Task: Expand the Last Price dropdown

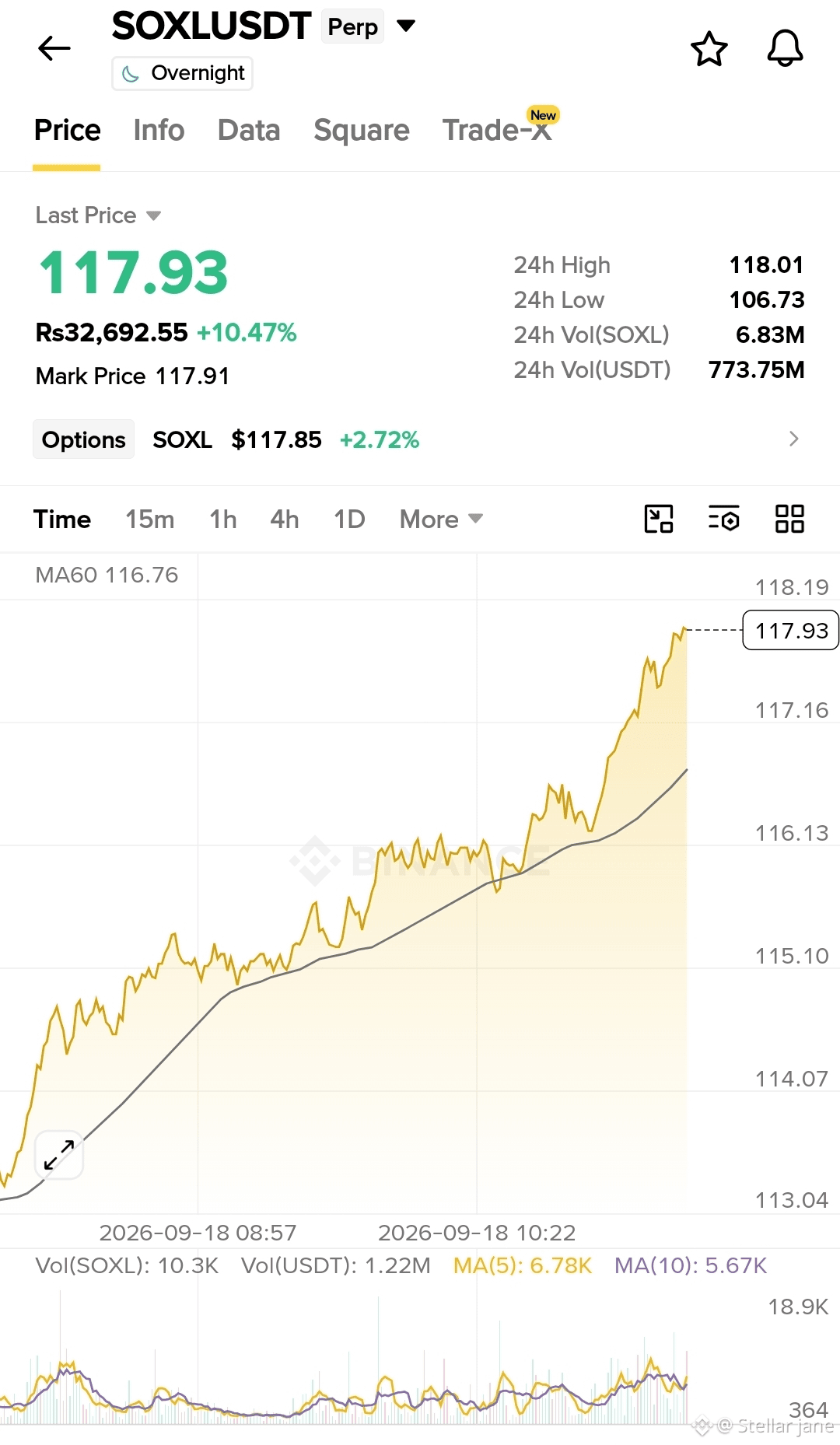Action: coord(98,215)
